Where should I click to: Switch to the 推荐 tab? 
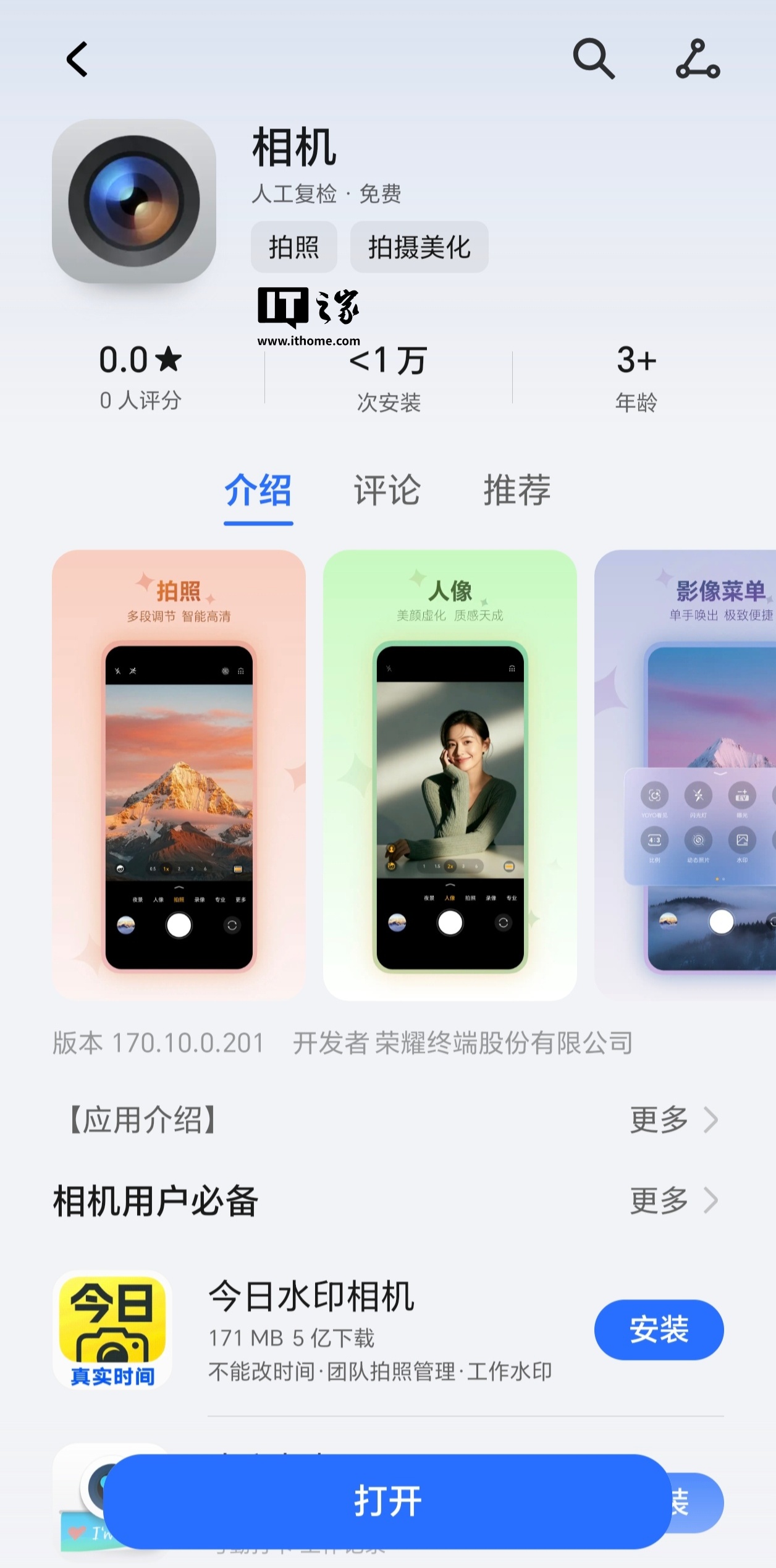coord(517,490)
